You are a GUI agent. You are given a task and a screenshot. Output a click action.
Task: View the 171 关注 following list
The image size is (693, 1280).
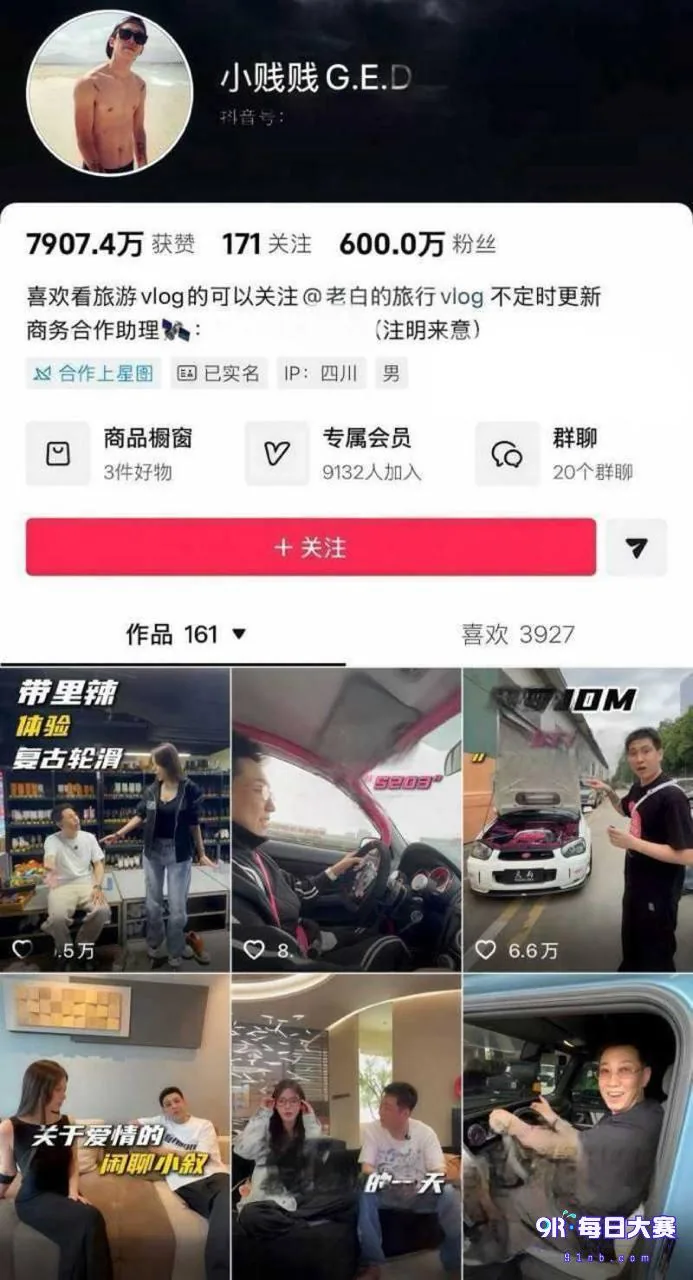[266, 243]
